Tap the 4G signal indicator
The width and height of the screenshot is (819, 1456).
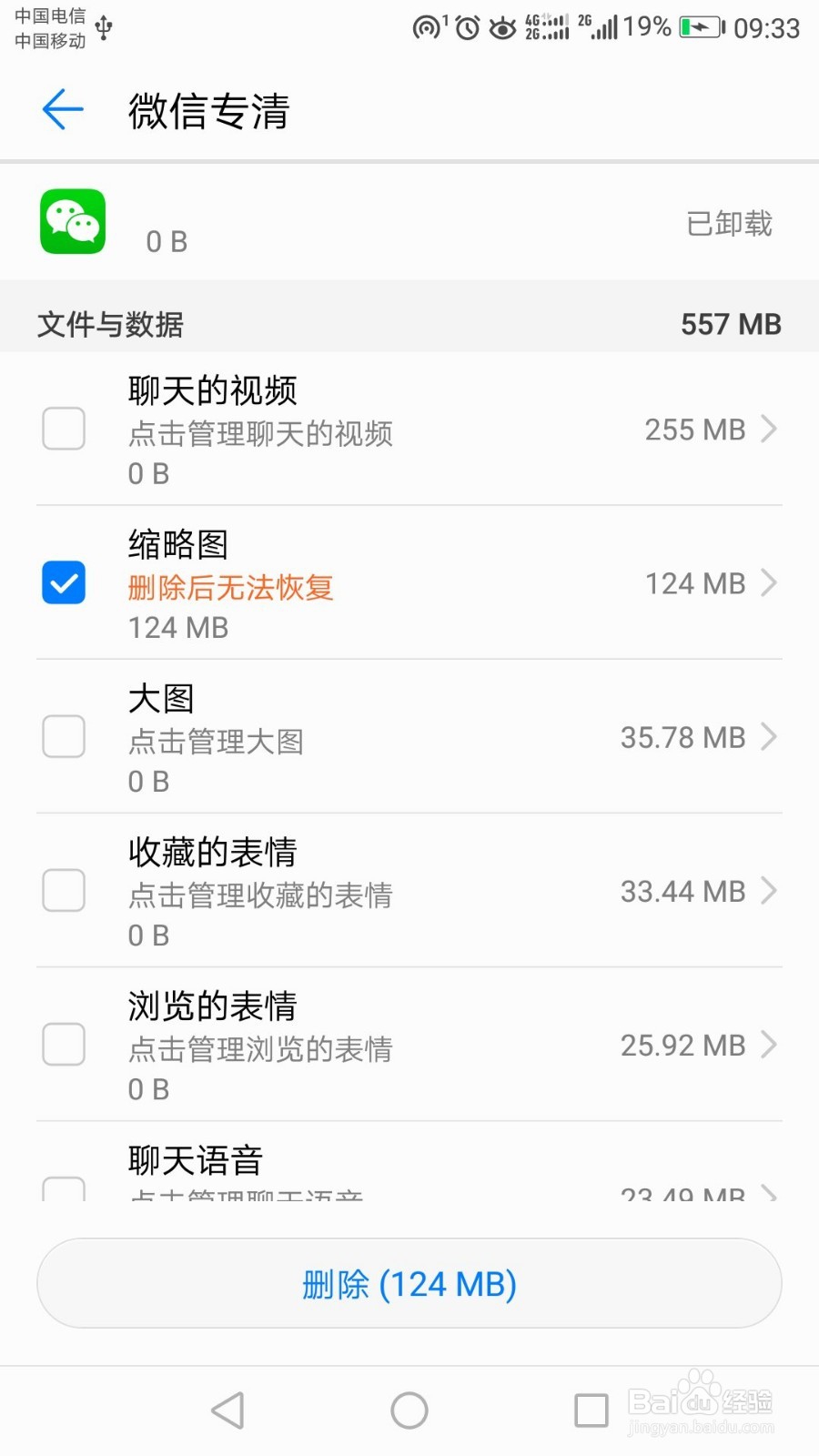tap(546, 27)
